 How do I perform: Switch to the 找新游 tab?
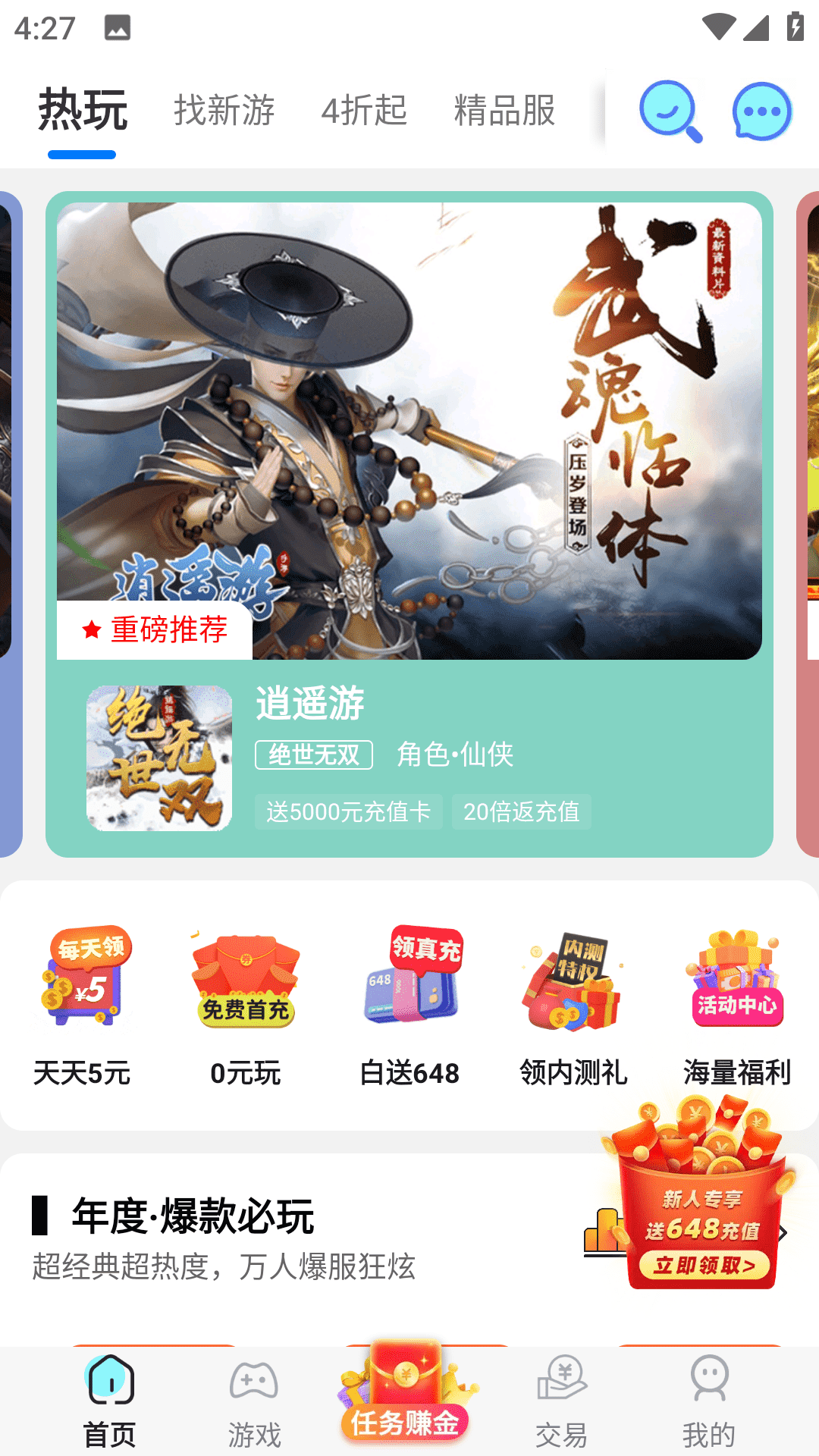(x=224, y=111)
